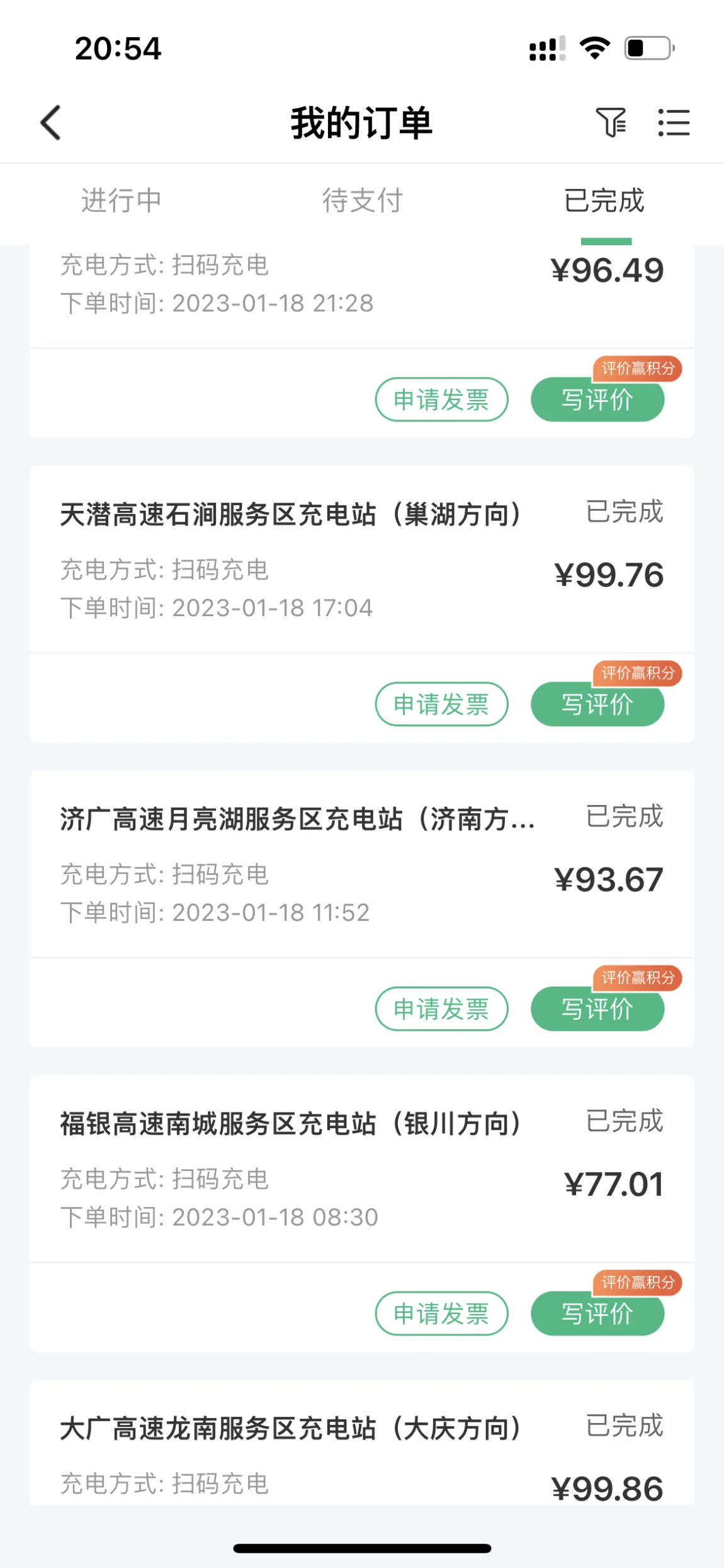This screenshot has height=1568, width=724.
Task: Write a review for the ¥93.67 order
Action: [x=597, y=1009]
